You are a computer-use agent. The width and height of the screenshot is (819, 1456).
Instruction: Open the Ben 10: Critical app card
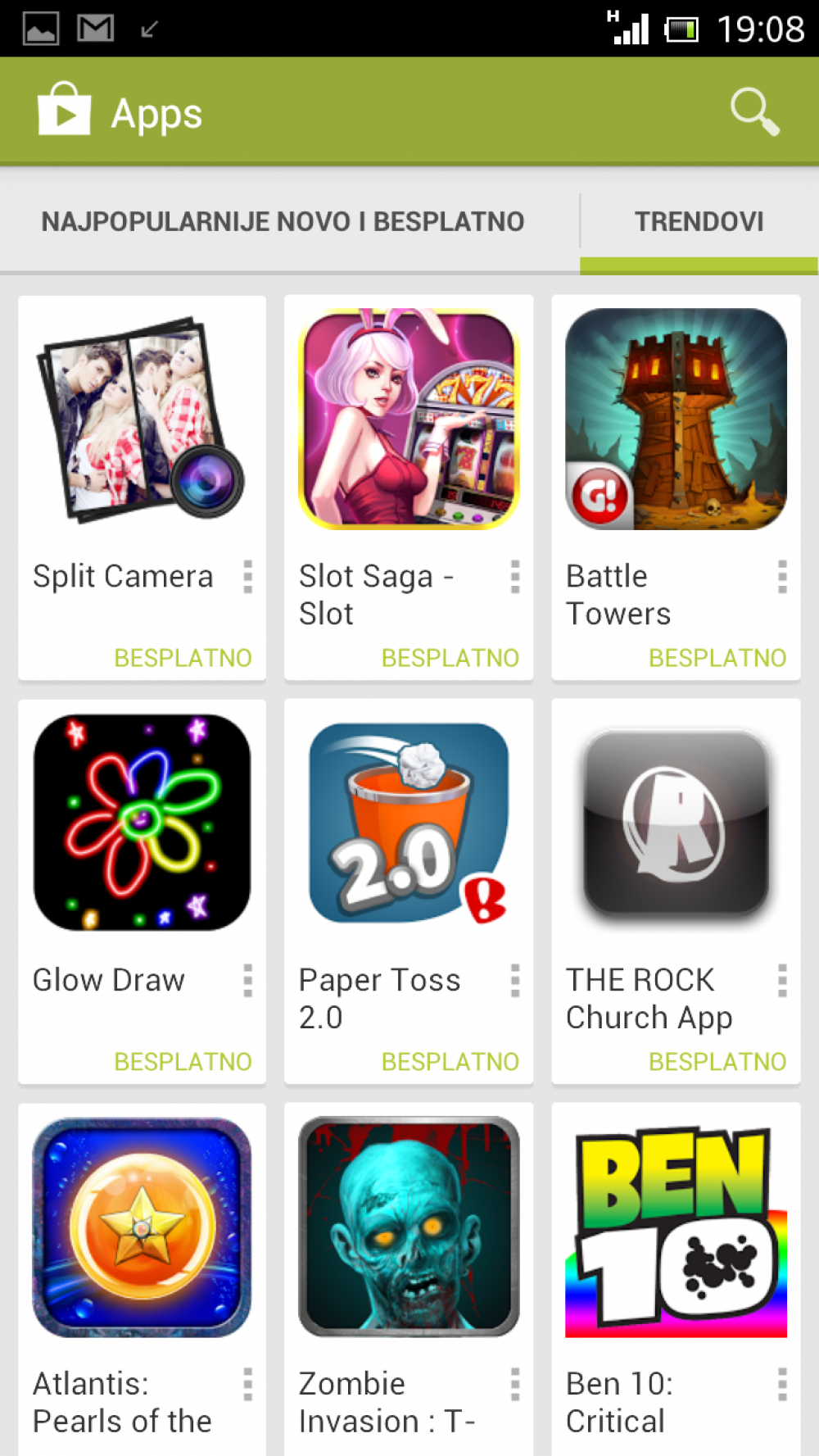[676, 1280]
